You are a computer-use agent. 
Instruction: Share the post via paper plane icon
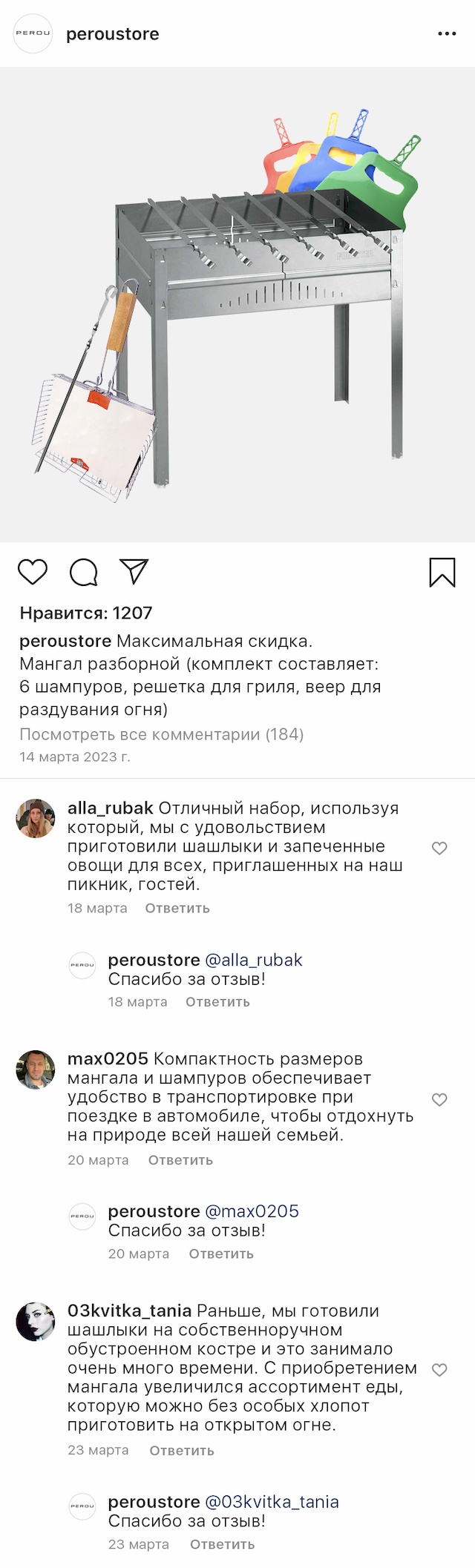(x=134, y=572)
